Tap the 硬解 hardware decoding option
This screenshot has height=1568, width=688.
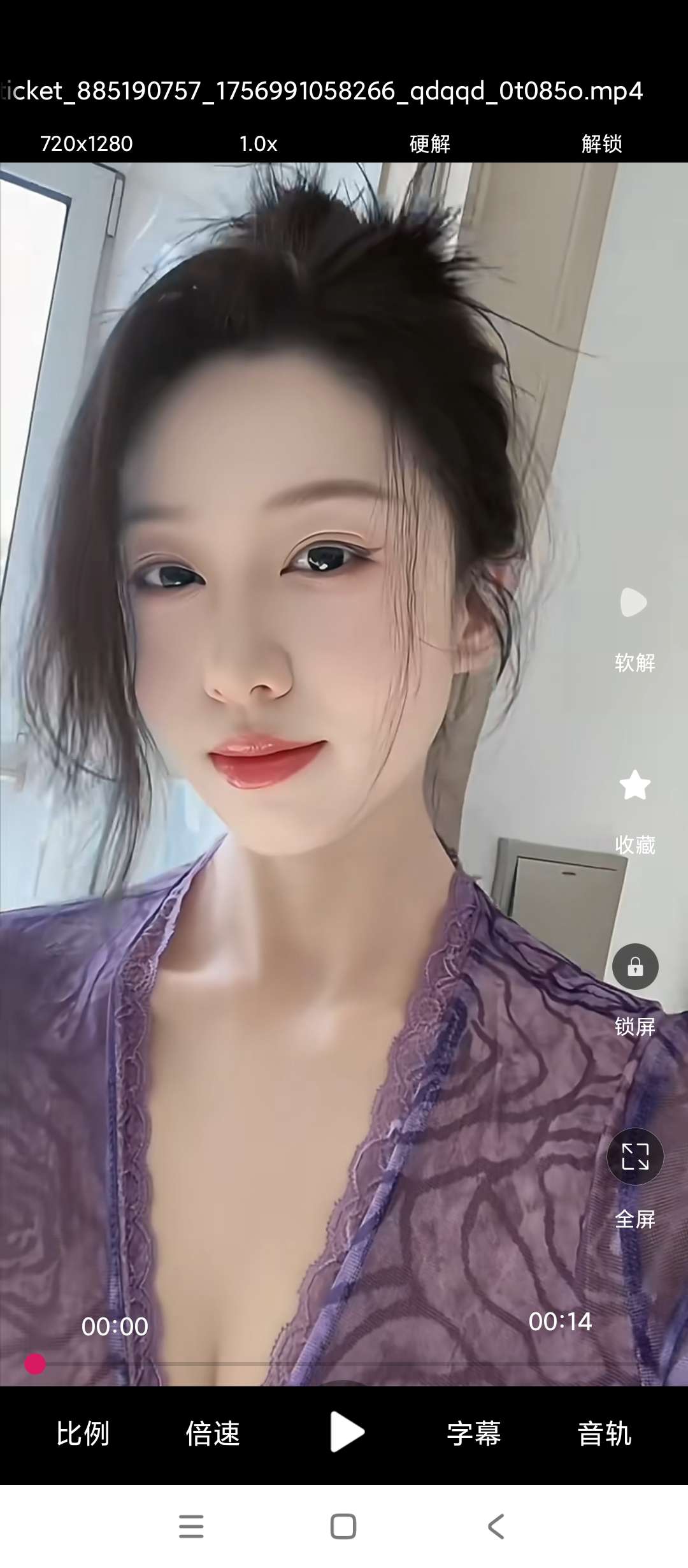[x=430, y=144]
